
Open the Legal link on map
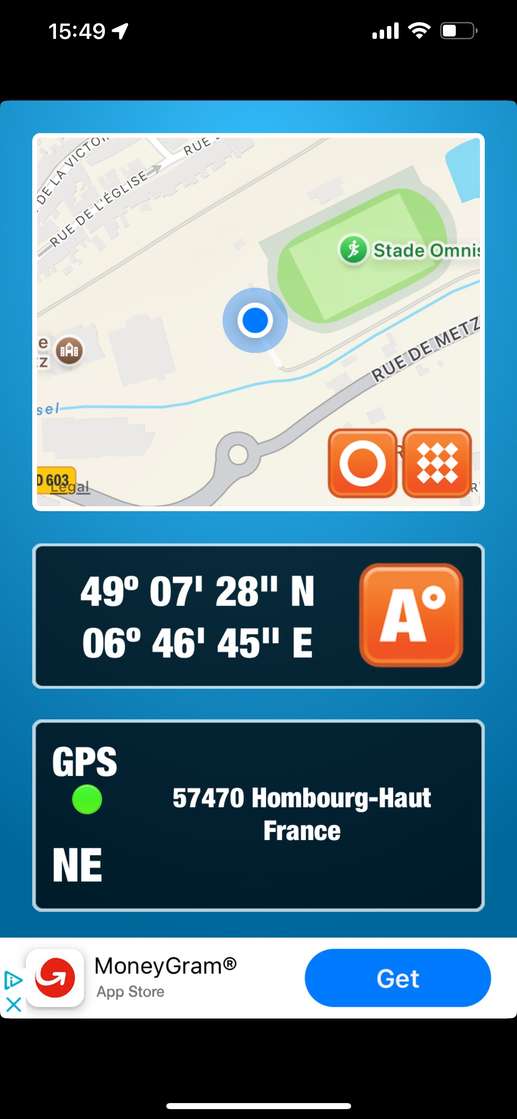point(70,487)
